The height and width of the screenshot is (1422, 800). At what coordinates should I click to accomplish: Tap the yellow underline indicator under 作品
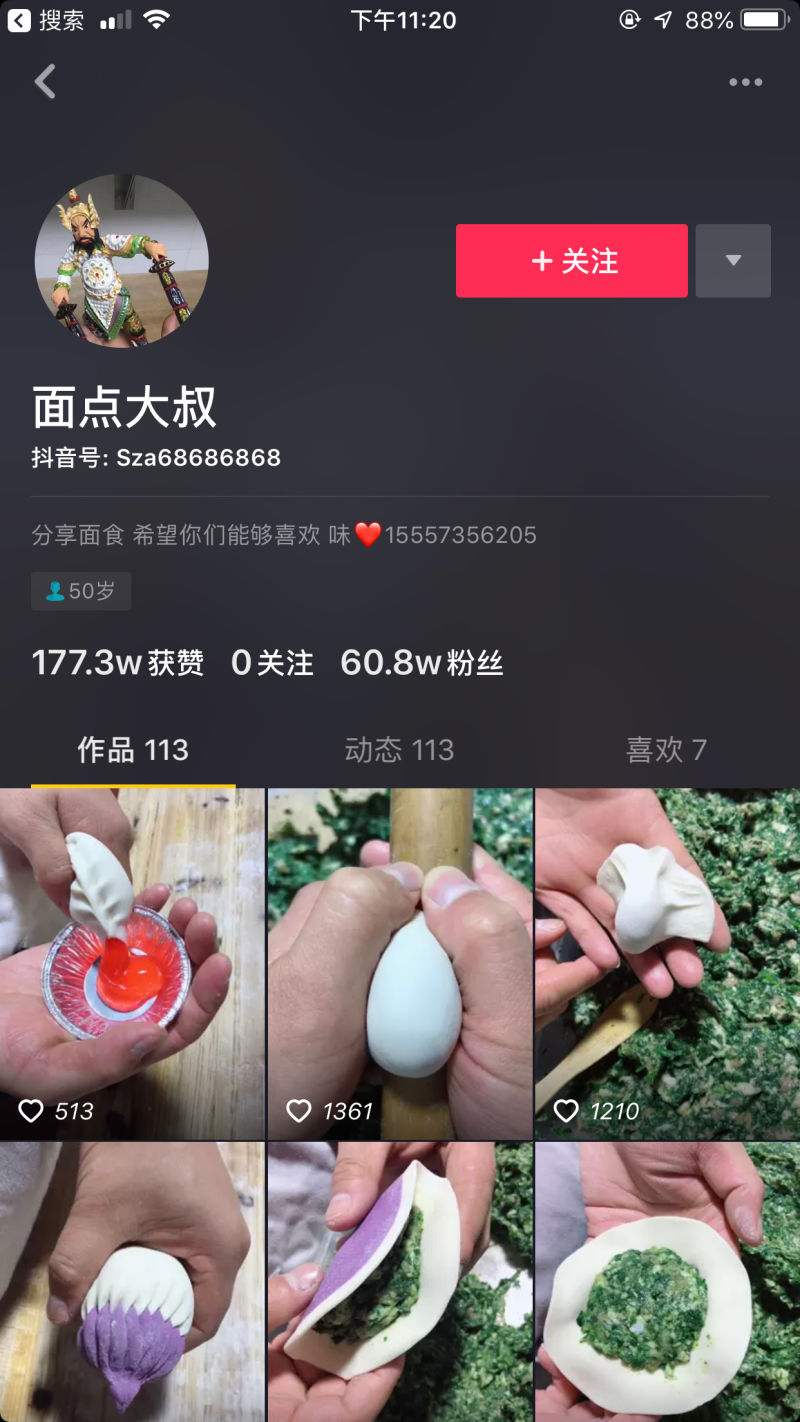(x=133, y=787)
